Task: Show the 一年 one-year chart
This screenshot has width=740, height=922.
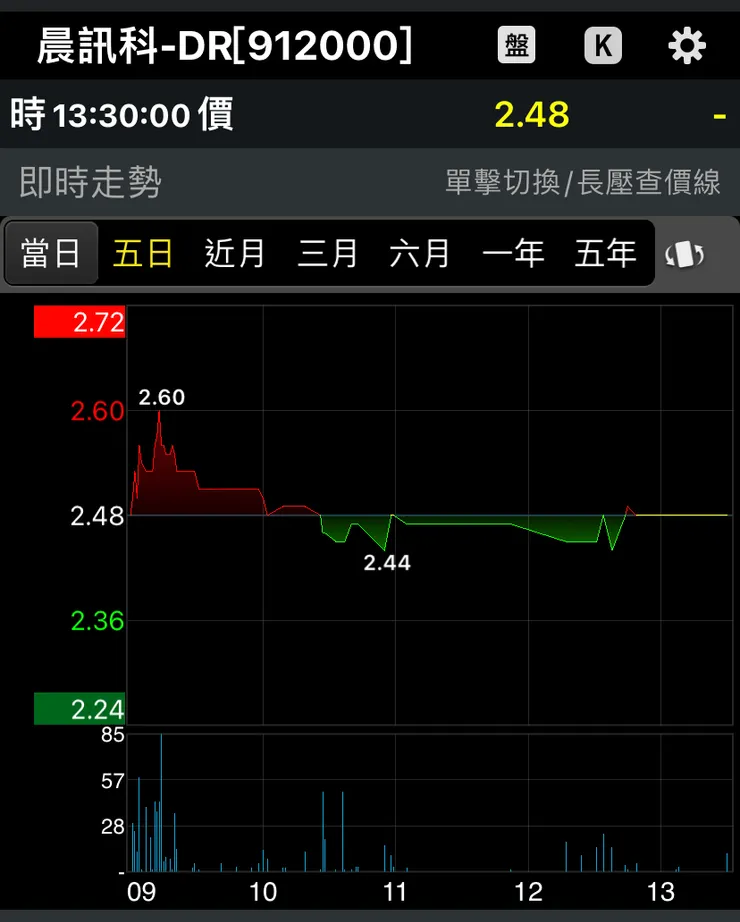Action: pyautogui.click(x=513, y=255)
